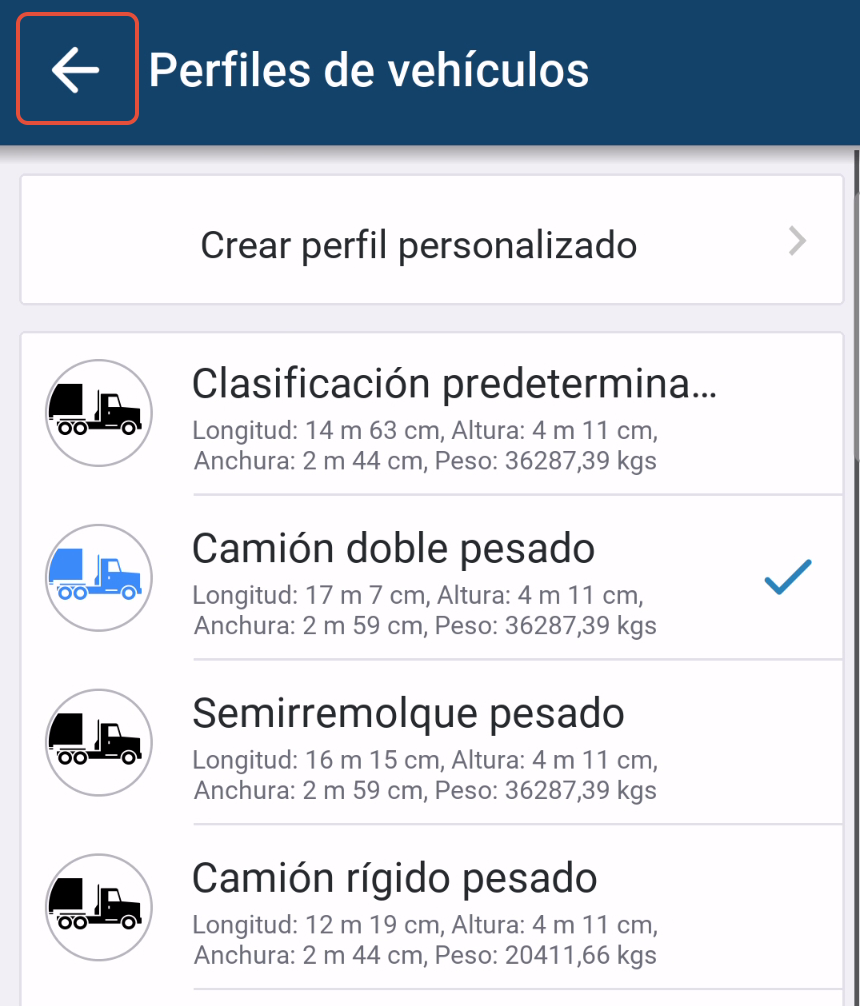Click the Semirremolque pesado truck icon
Viewport: 860px width, 1006px height.
98,742
